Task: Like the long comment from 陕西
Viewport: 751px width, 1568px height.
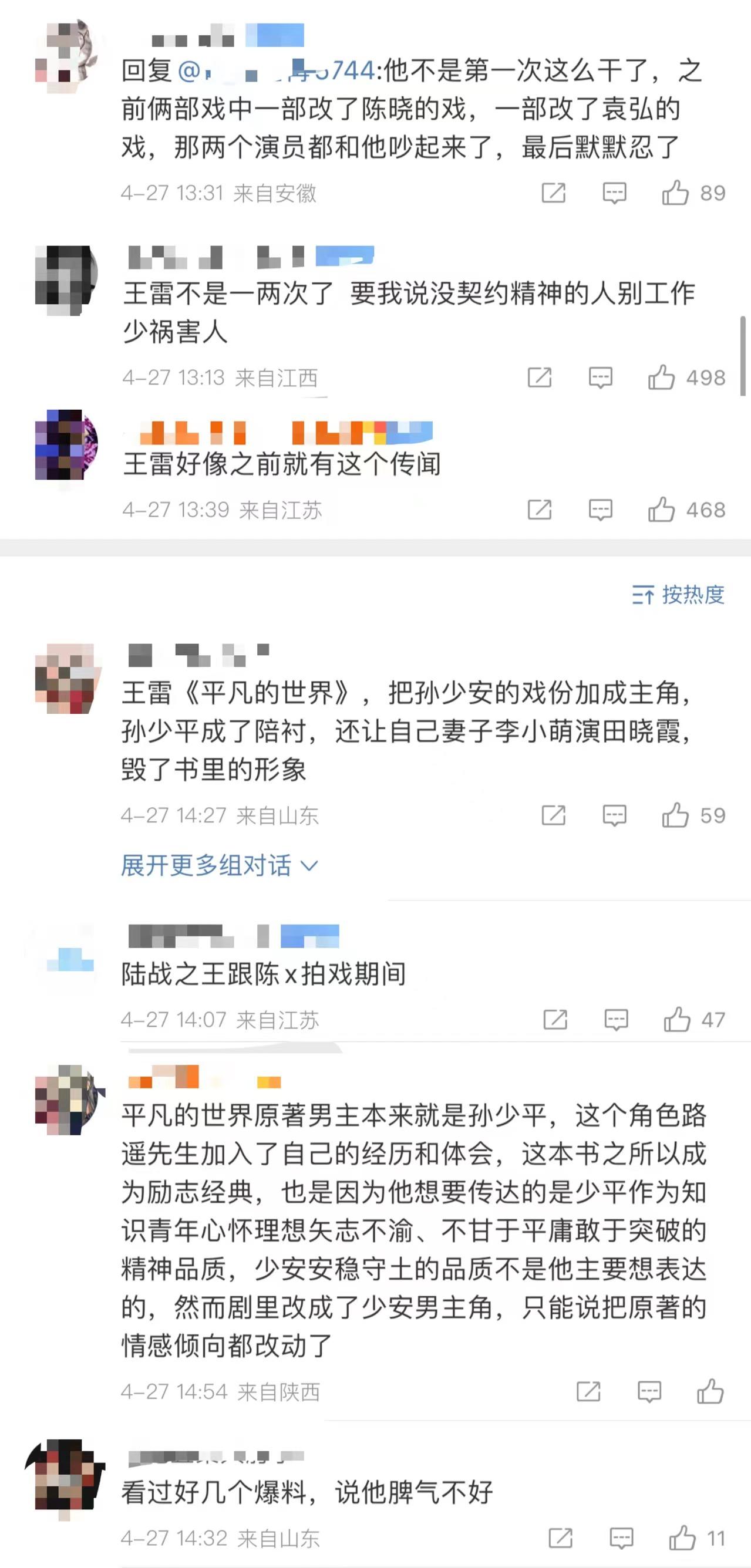Action: (710, 1391)
